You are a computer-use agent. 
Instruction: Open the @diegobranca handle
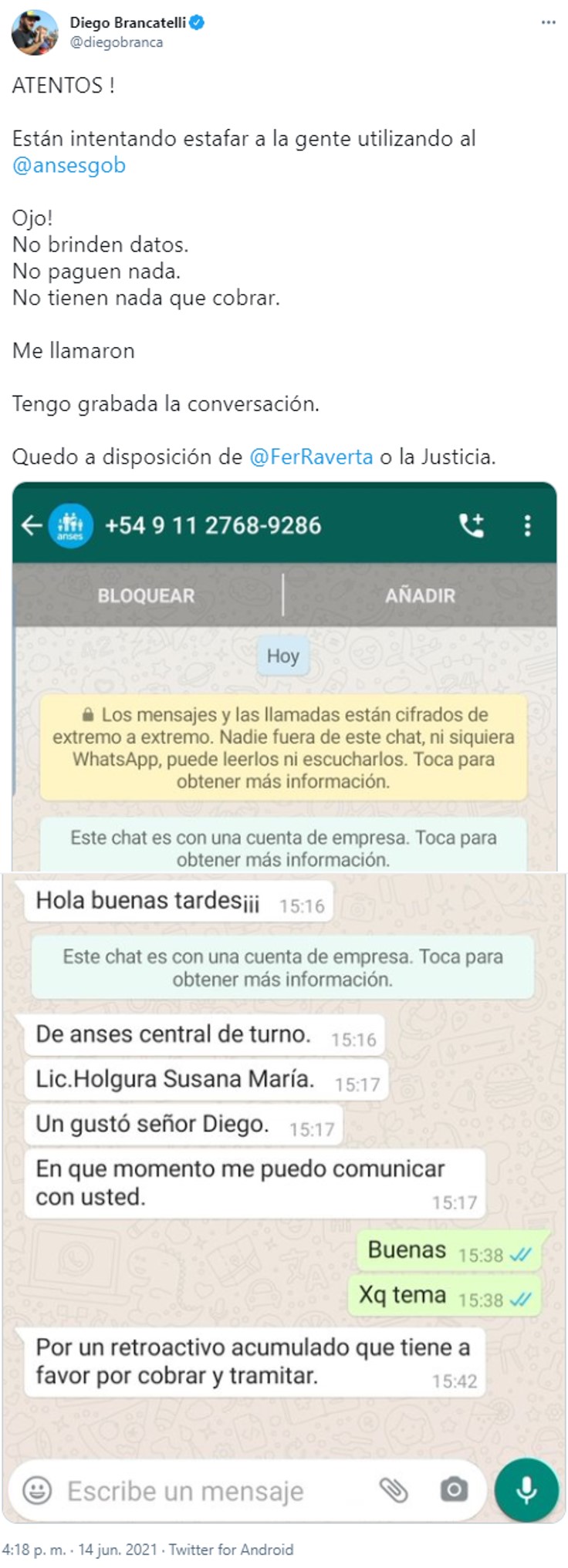click(x=117, y=42)
